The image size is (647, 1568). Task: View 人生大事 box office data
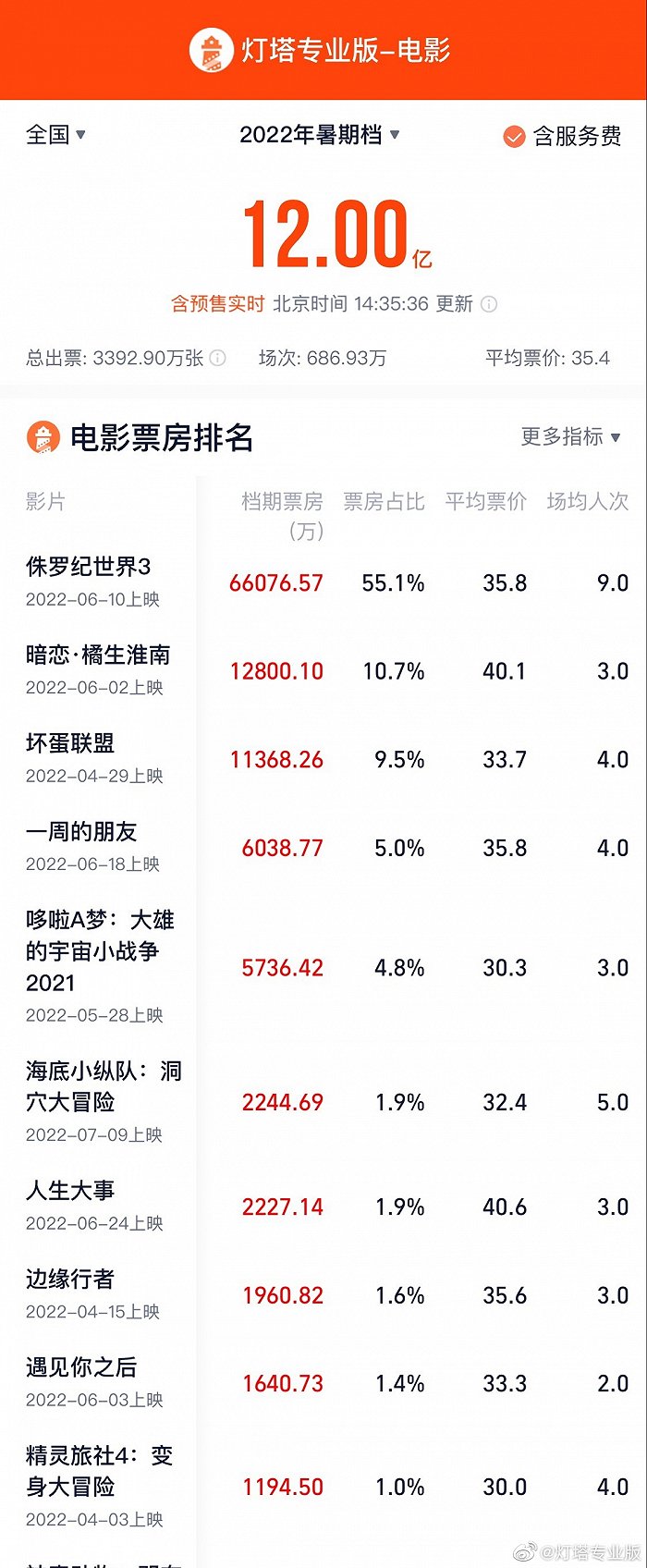click(x=70, y=1191)
